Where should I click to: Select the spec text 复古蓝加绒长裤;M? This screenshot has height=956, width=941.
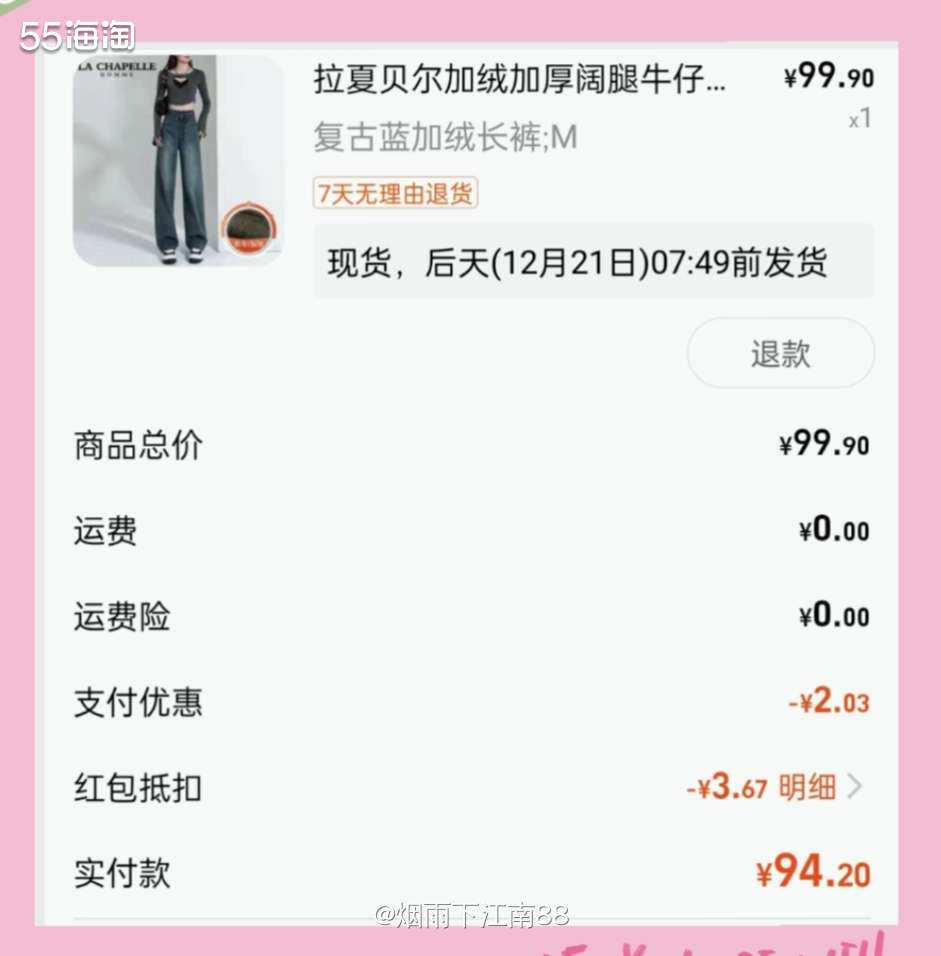pyautogui.click(x=449, y=135)
